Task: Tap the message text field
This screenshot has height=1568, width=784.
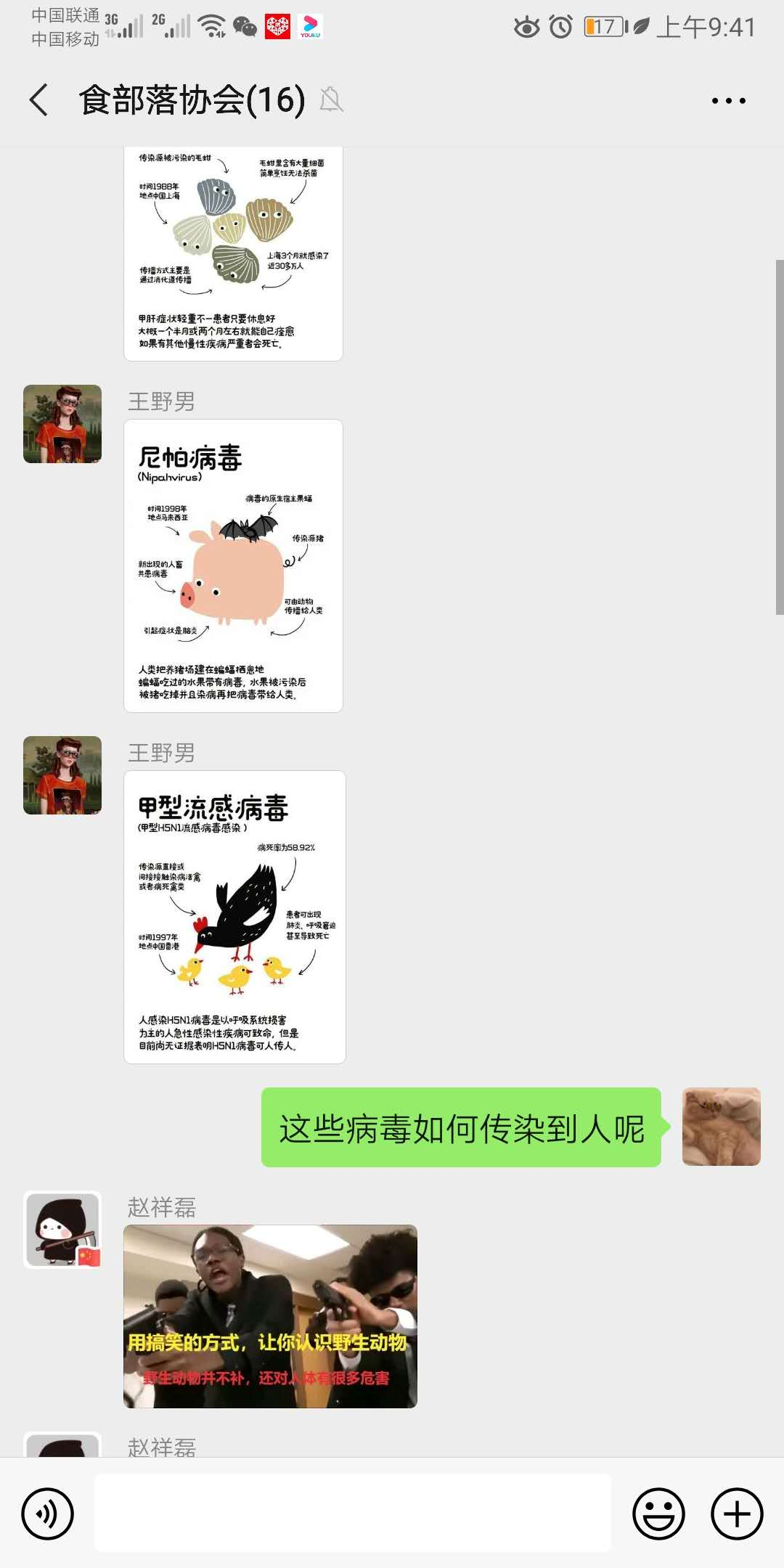Action: [353, 1512]
